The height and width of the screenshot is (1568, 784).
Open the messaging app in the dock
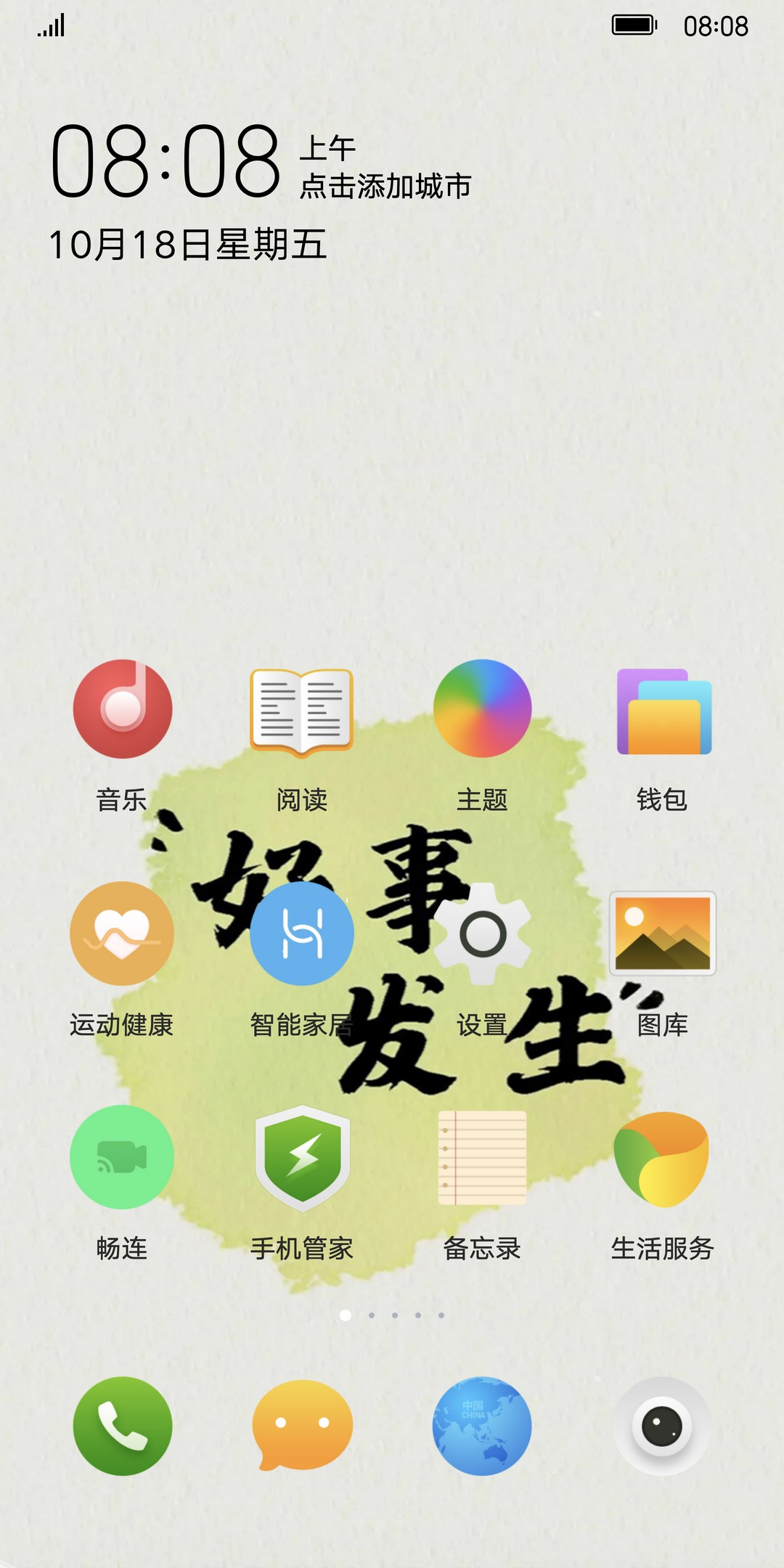pos(301,1426)
